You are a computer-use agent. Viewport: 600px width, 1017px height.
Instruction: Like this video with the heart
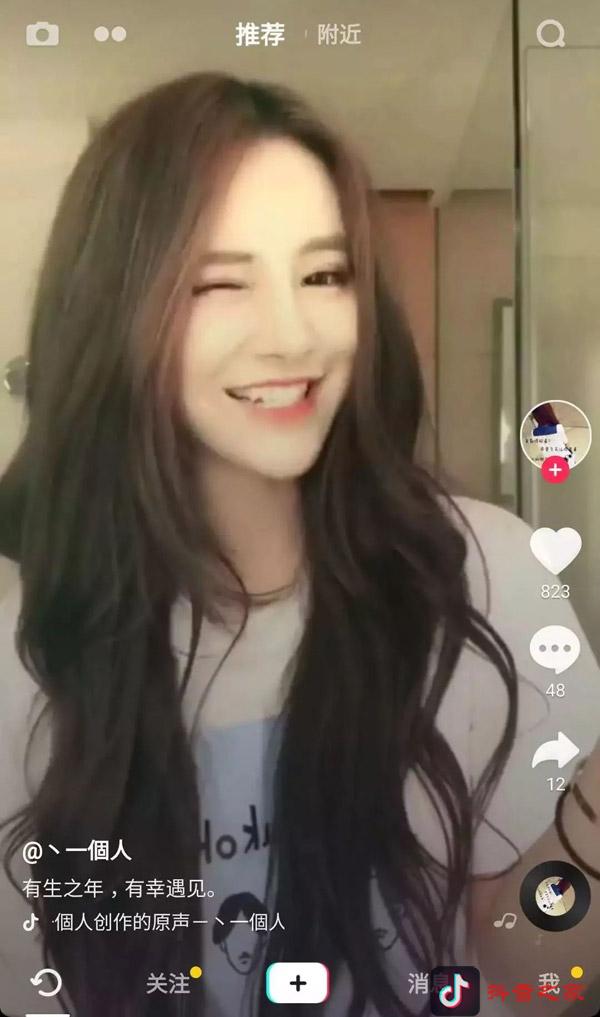(x=555, y=550)
